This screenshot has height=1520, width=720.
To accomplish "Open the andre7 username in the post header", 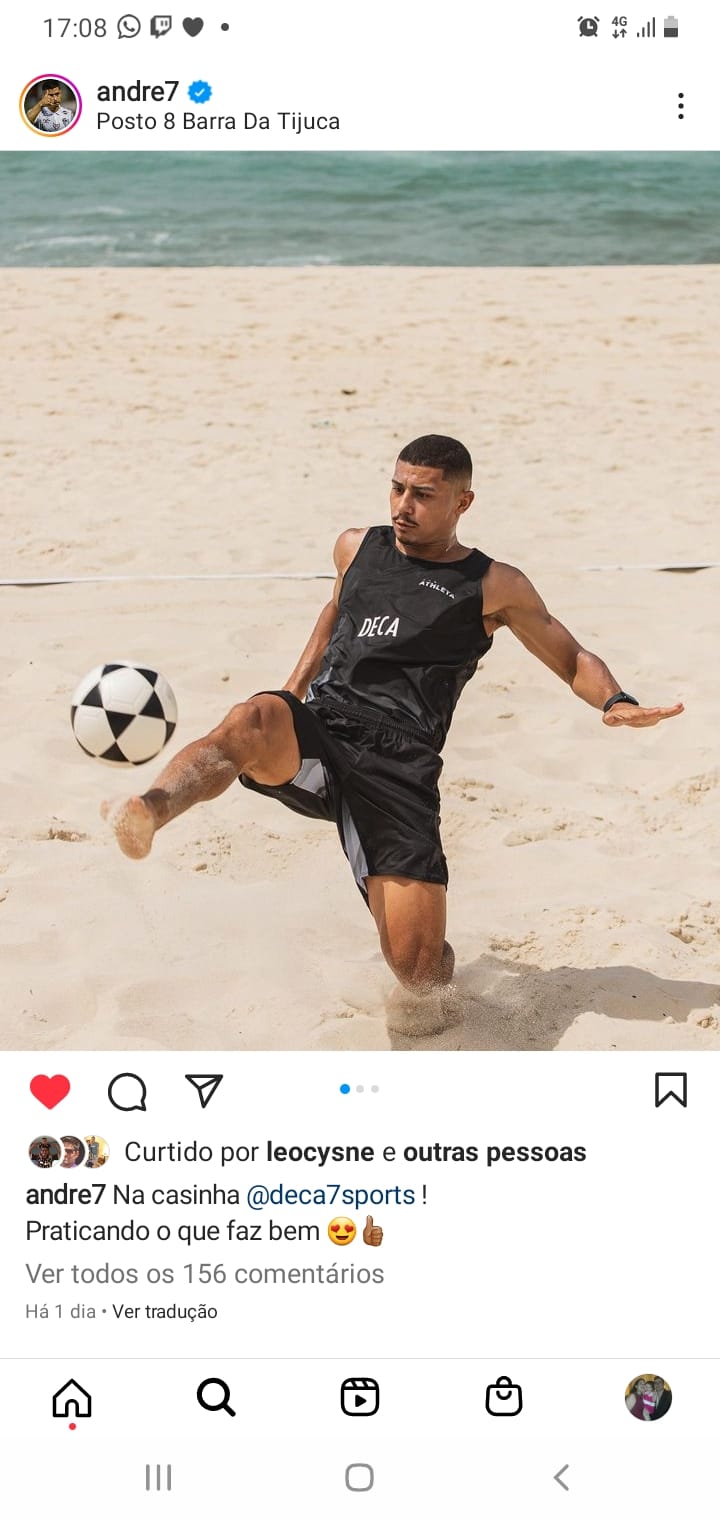I will 137,92.
